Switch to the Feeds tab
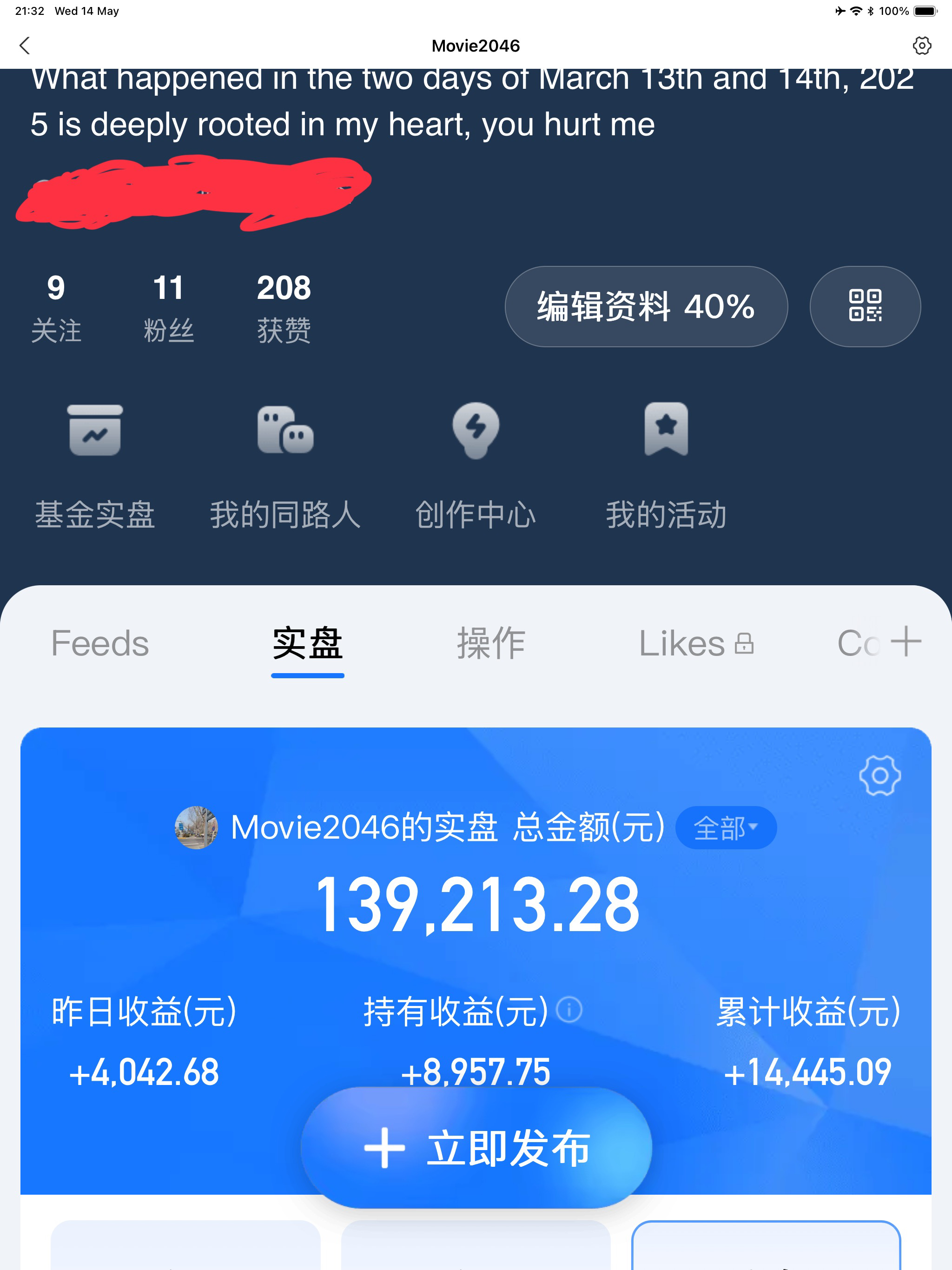 point(100,643)
